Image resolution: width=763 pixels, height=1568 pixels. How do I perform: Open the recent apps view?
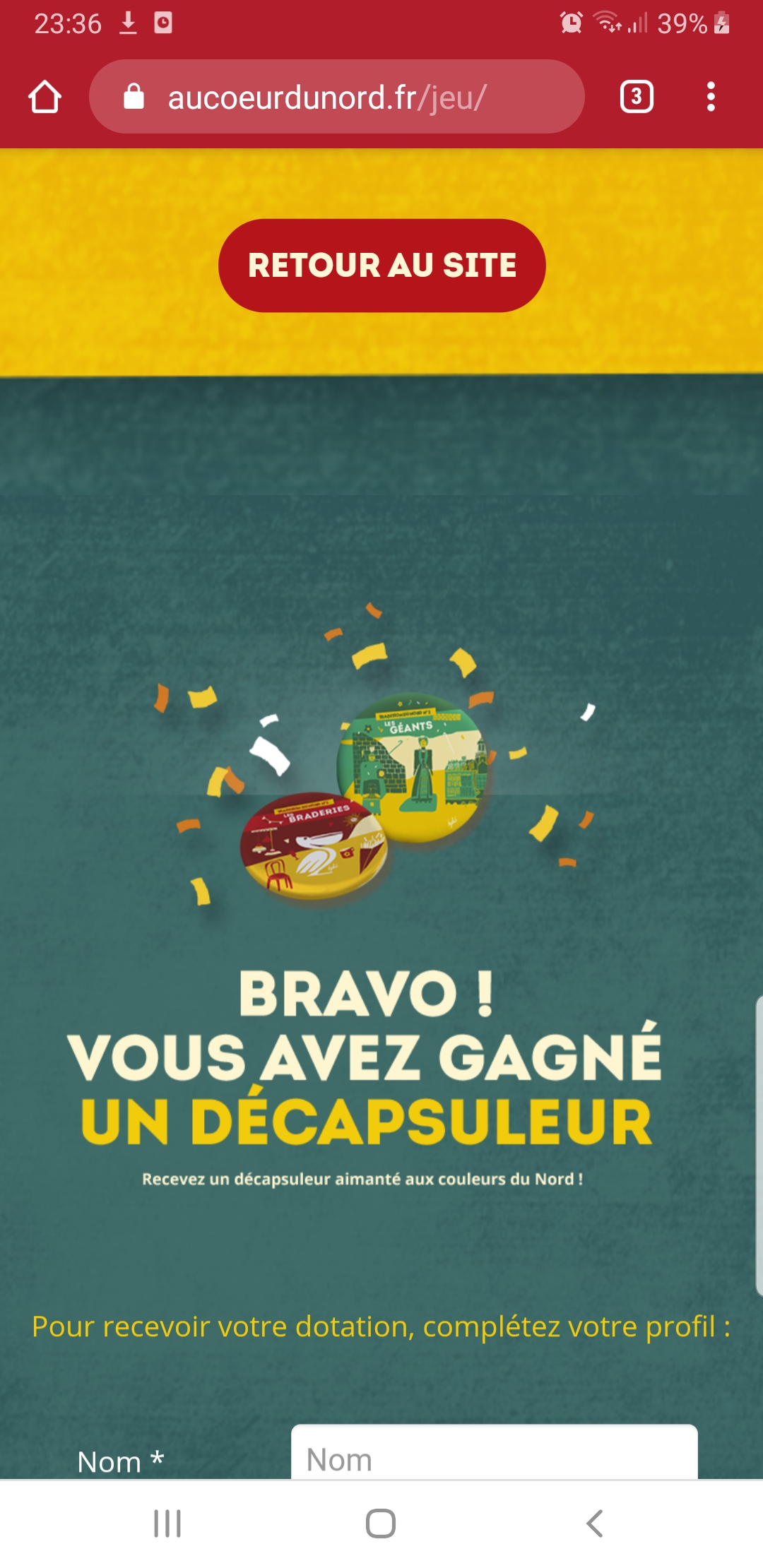tap(167, 1524)
